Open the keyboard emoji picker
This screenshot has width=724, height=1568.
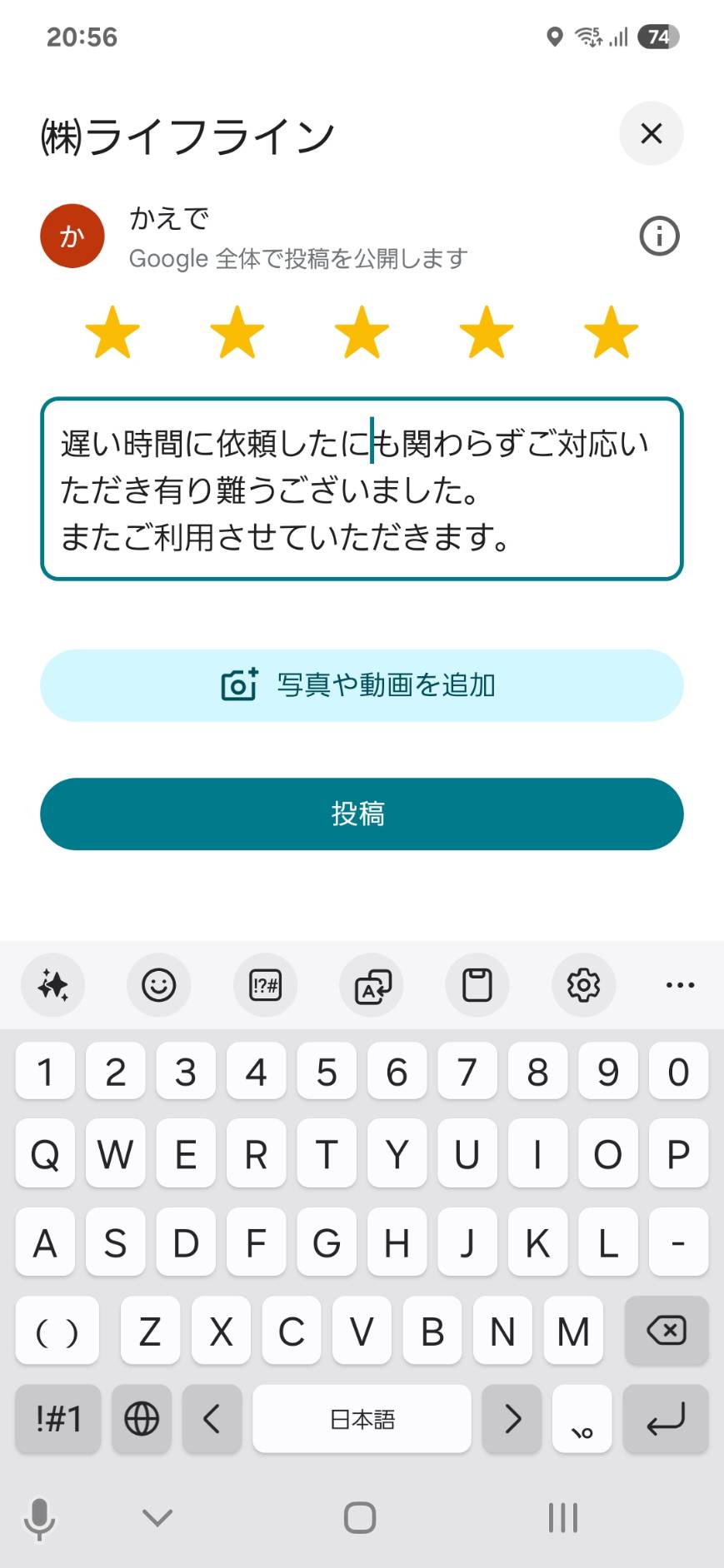tap(158, 985)
